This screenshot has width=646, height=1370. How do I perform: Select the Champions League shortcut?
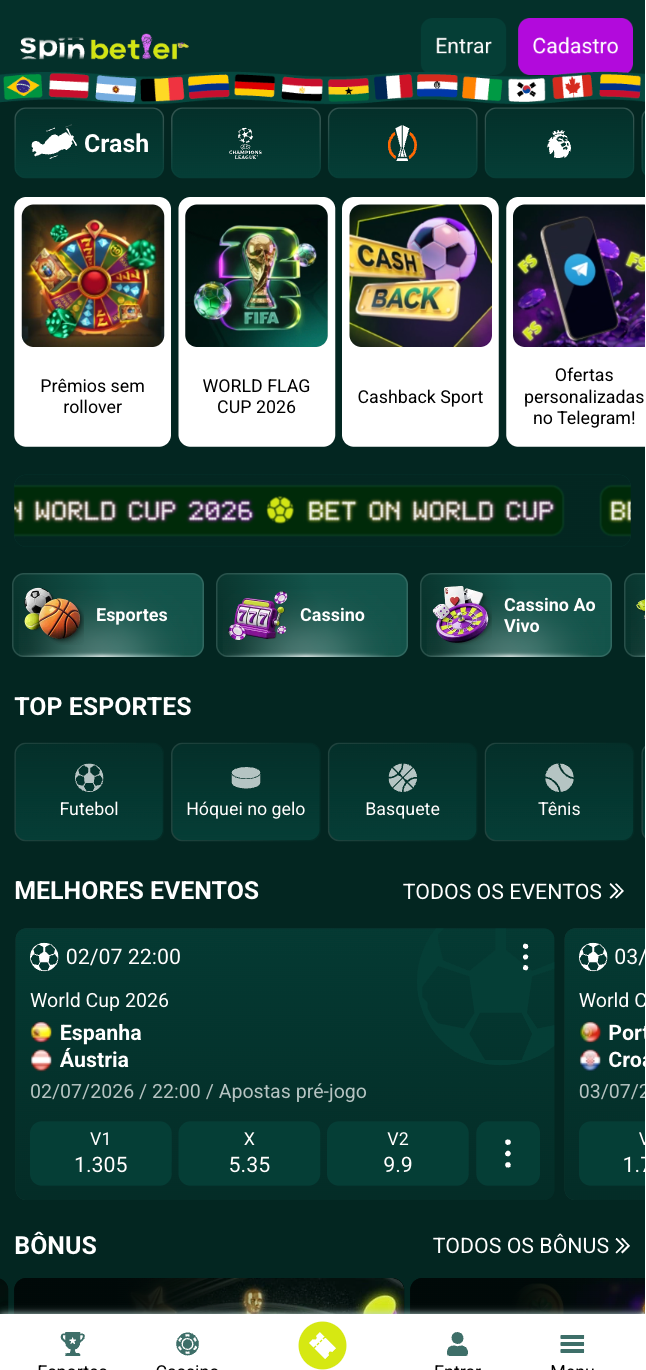pos(246,143)
